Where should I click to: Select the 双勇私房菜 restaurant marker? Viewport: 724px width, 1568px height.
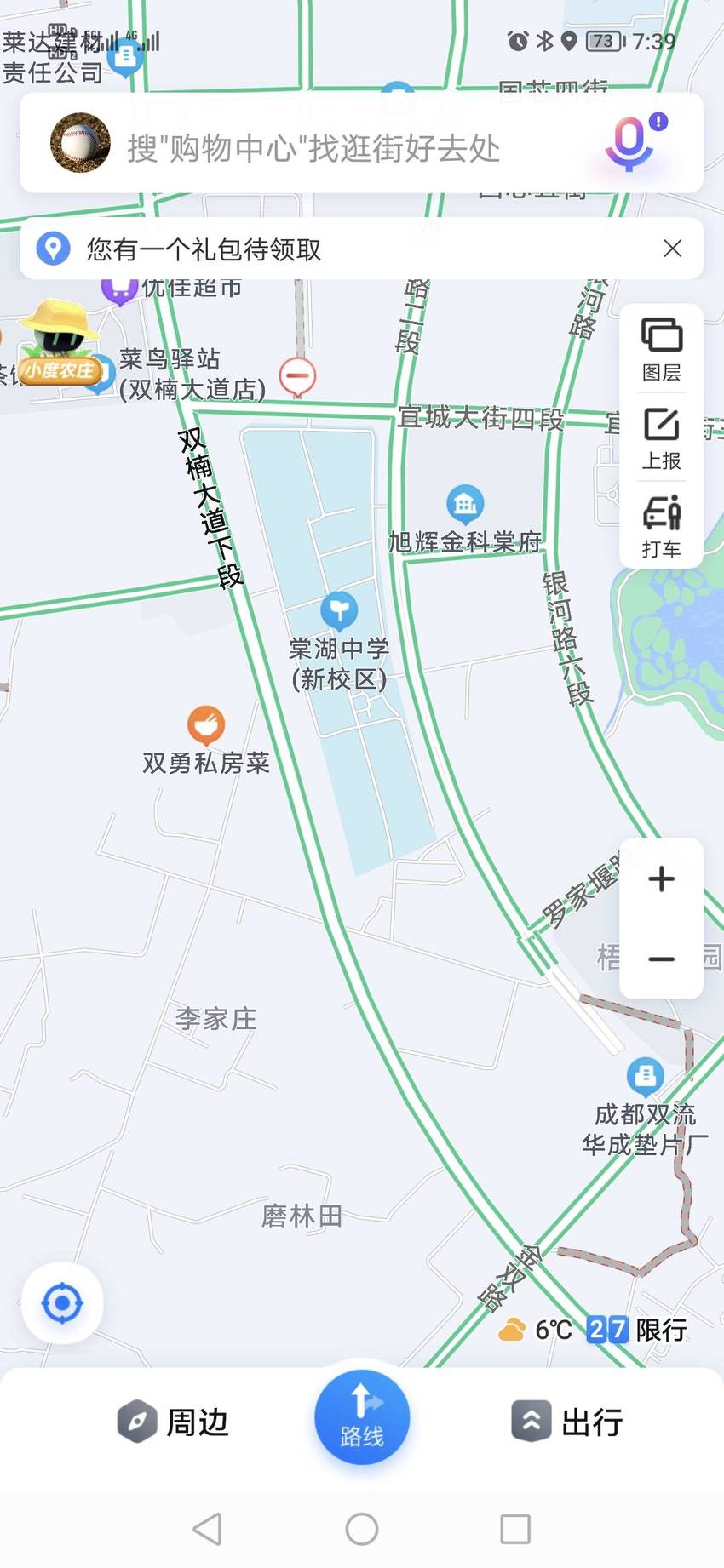tap(205, 724)
